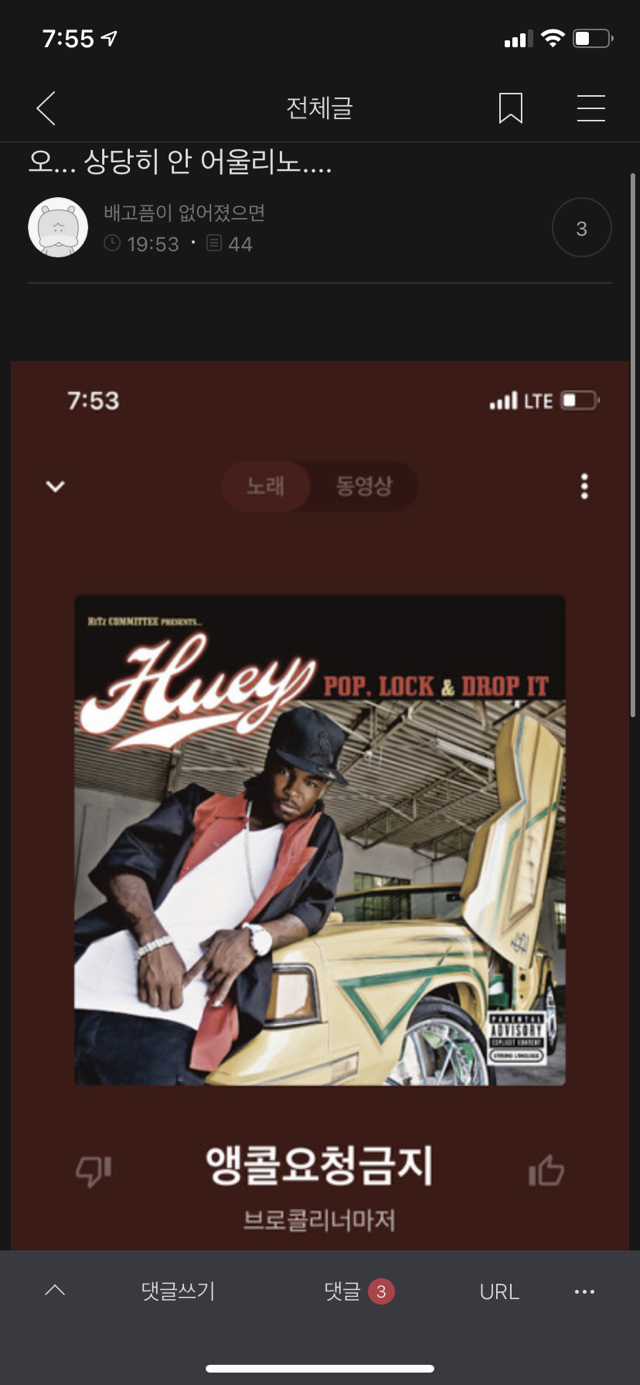View the 댓글 comments list
The height and width of the screenshot is (1385, 640).
click(358, 1291)
